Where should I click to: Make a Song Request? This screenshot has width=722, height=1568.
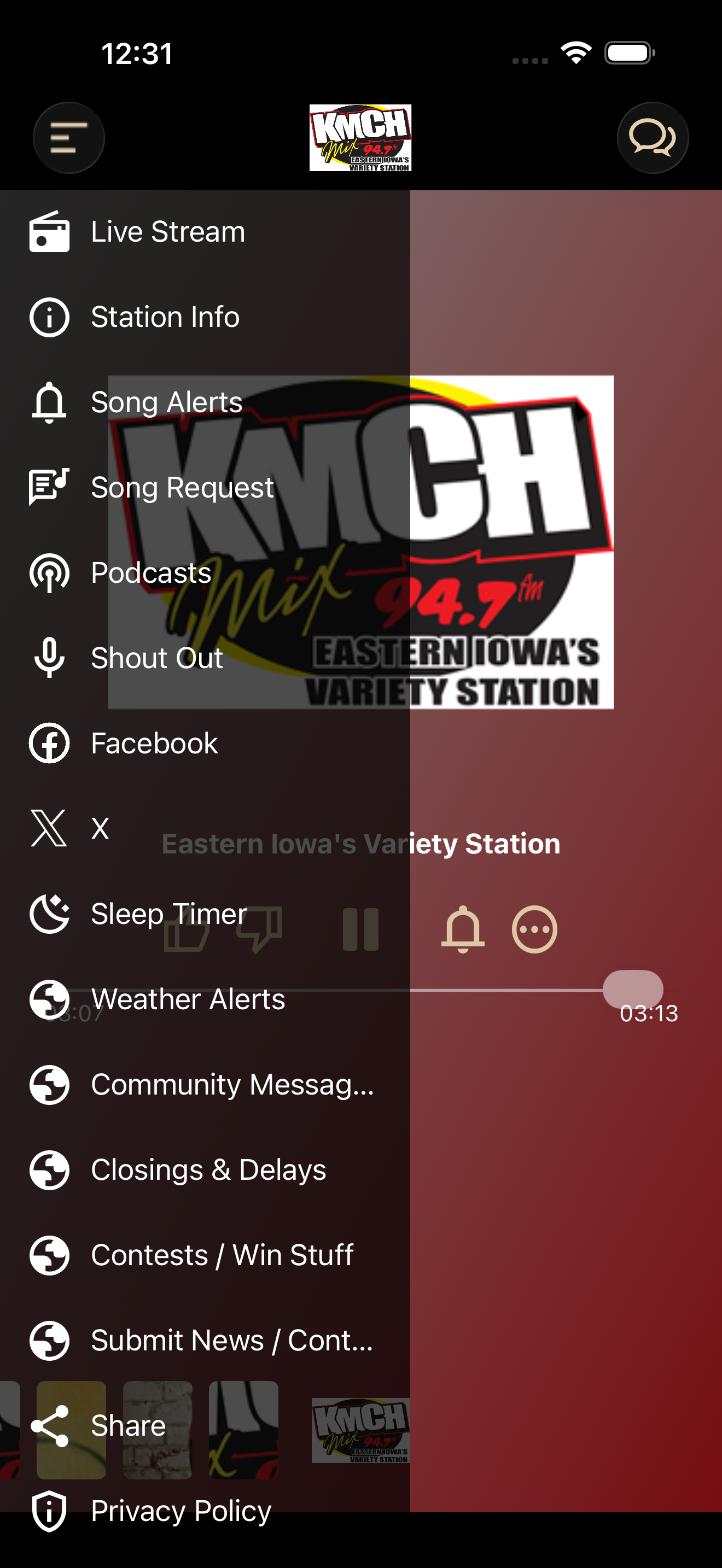click(205, 488)
